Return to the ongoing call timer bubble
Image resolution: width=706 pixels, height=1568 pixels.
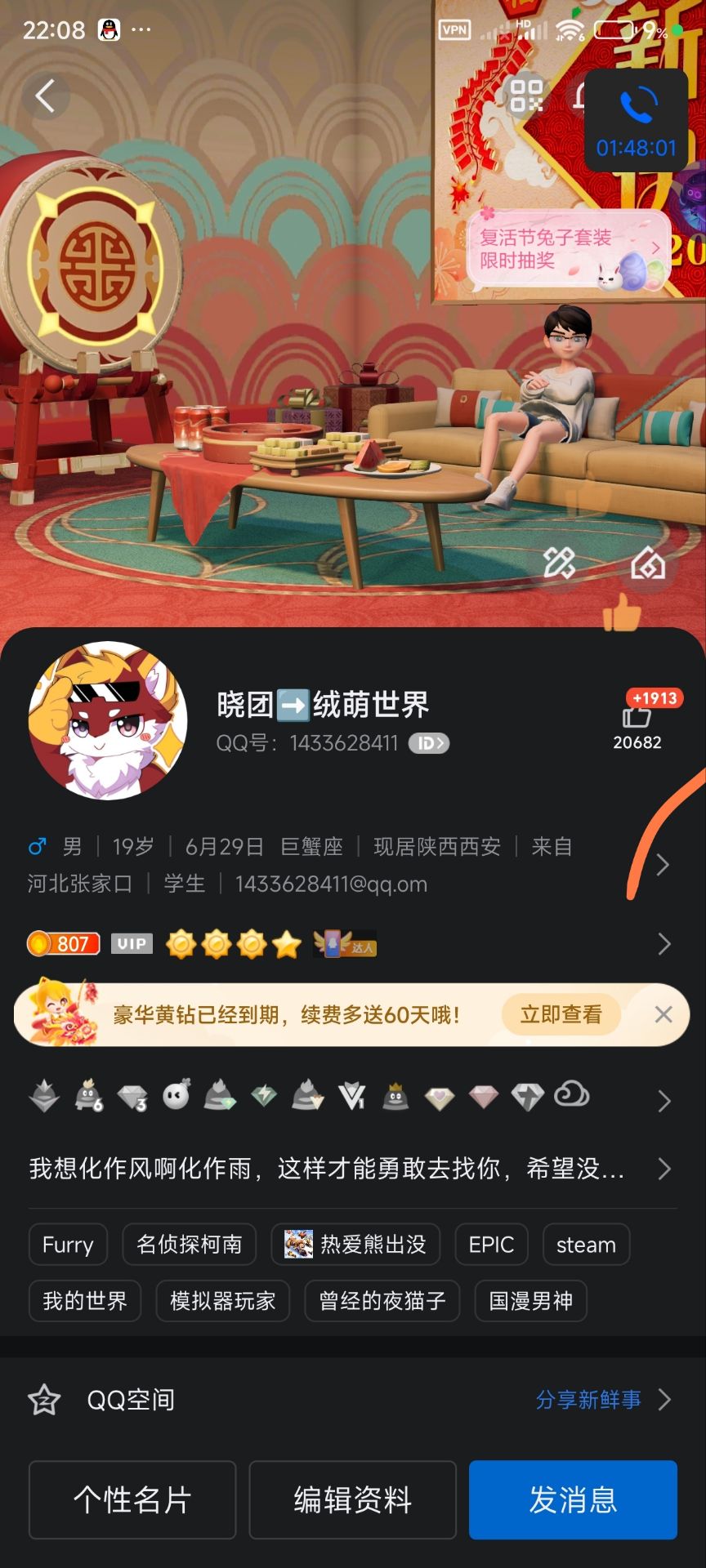[636, 120]
